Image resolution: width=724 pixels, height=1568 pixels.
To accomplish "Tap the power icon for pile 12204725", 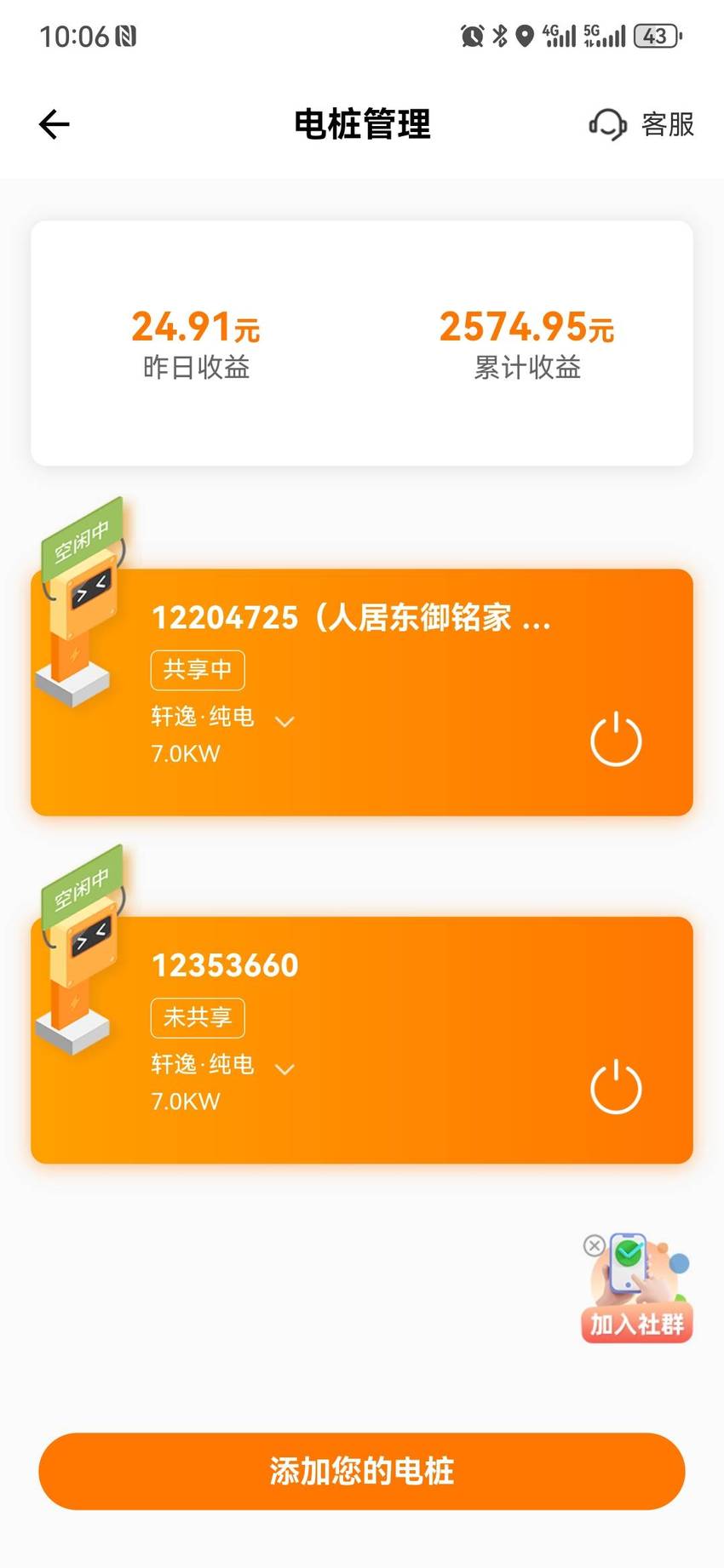I will [x=616, y=740].
